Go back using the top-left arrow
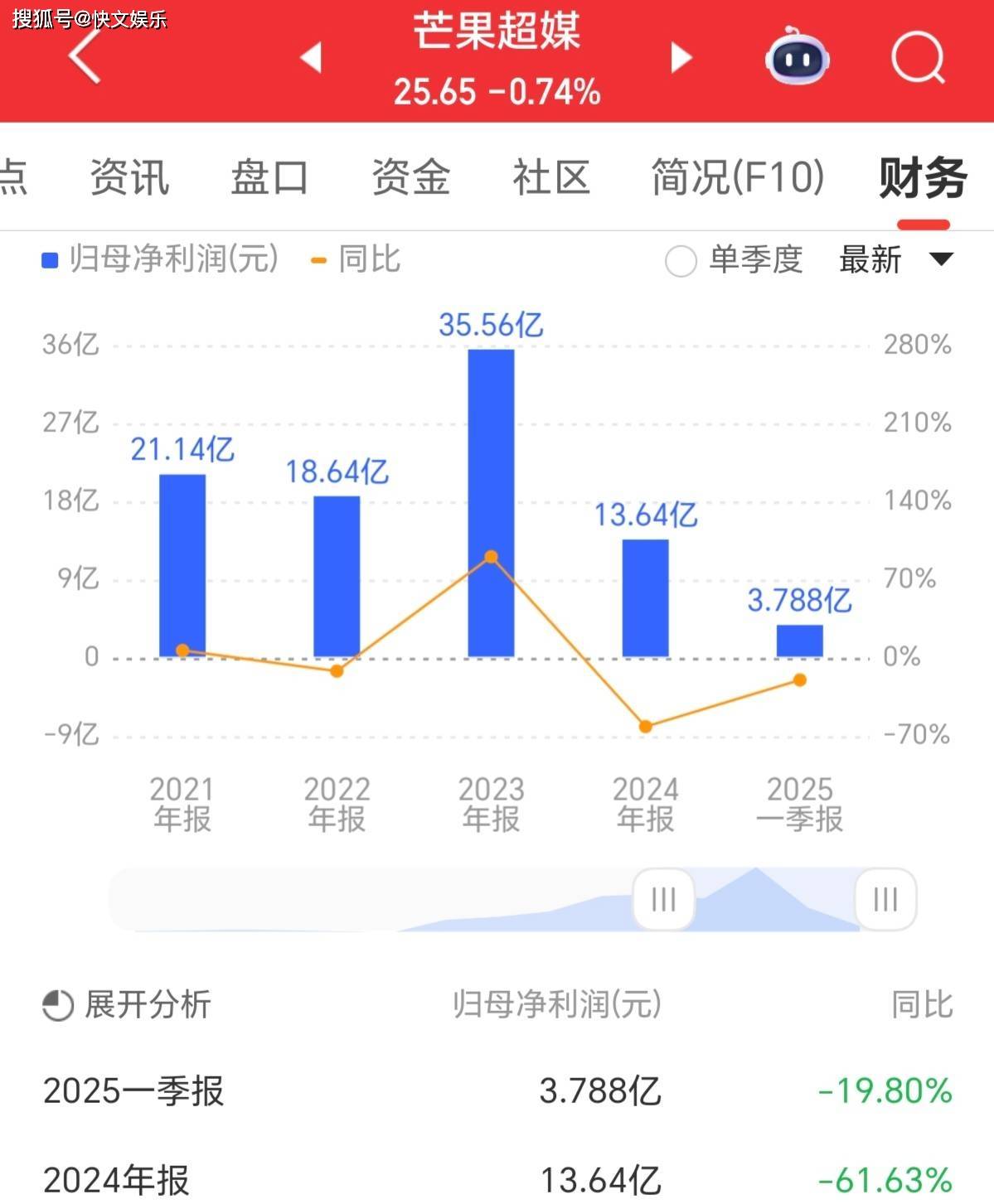 point(85,56)
